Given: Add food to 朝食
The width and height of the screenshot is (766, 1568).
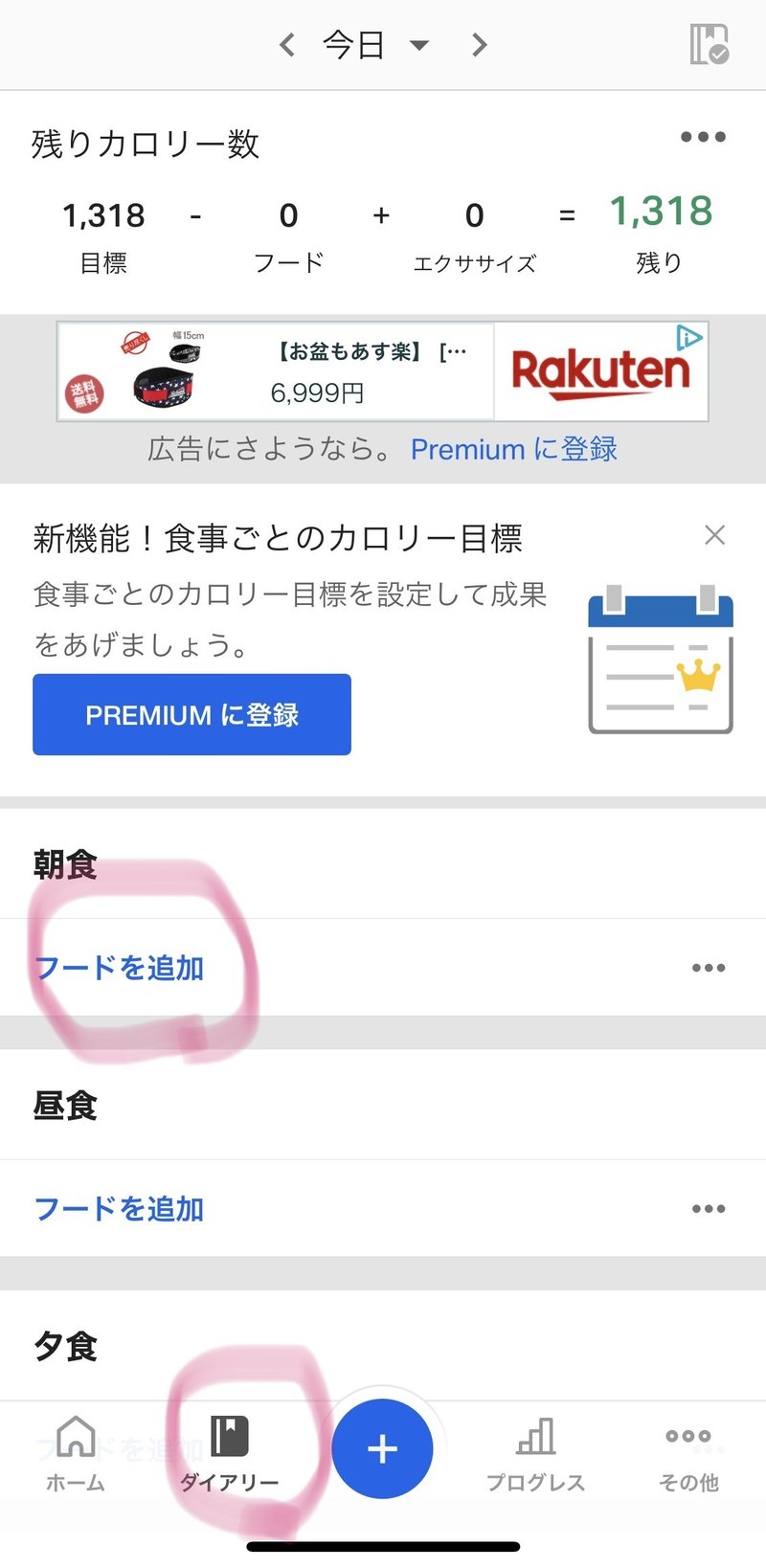Looking at the screenshot, I should click(119, 968).
